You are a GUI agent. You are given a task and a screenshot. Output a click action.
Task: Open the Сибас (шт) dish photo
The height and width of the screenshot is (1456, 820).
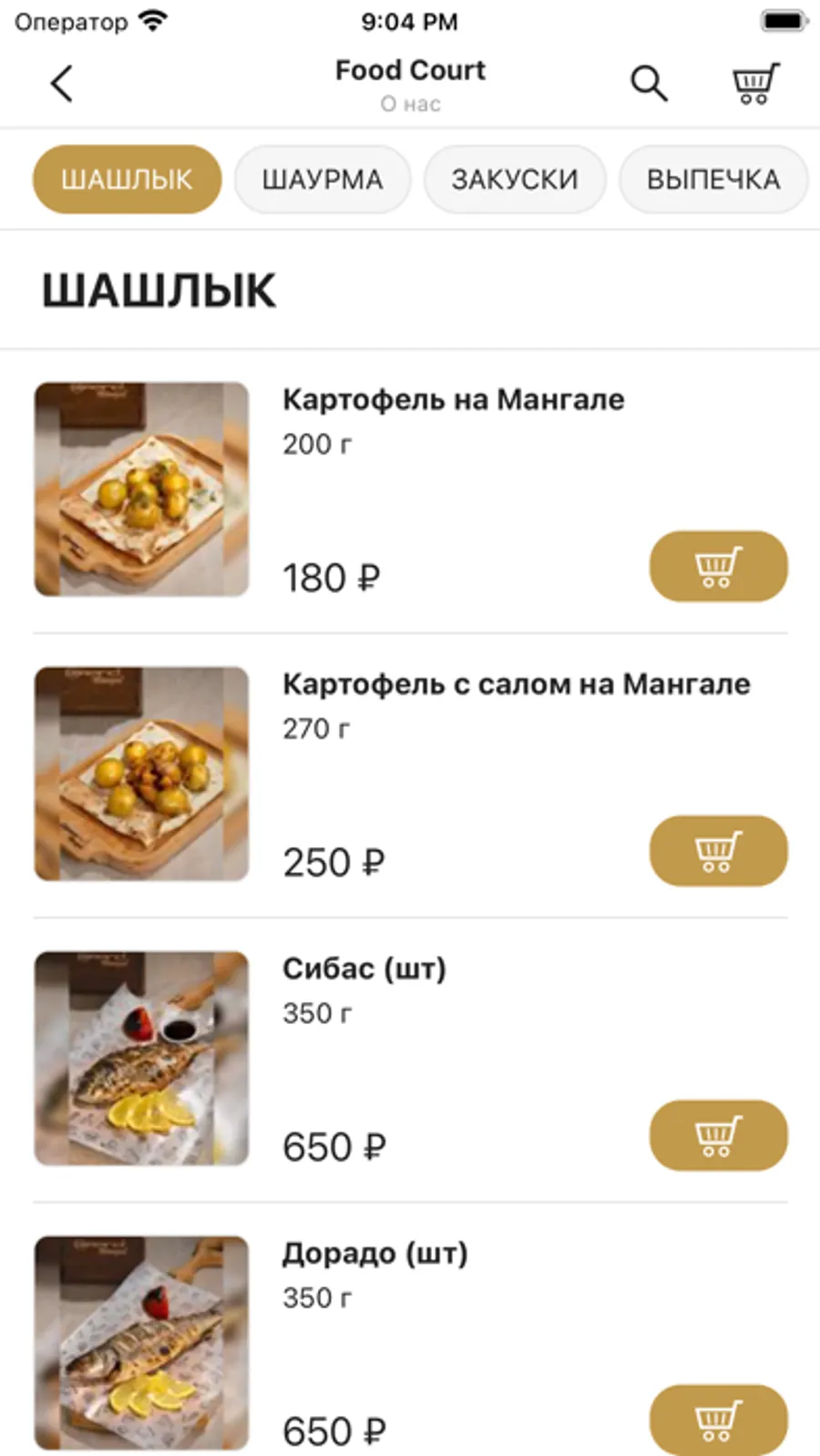pos(142,1058)
